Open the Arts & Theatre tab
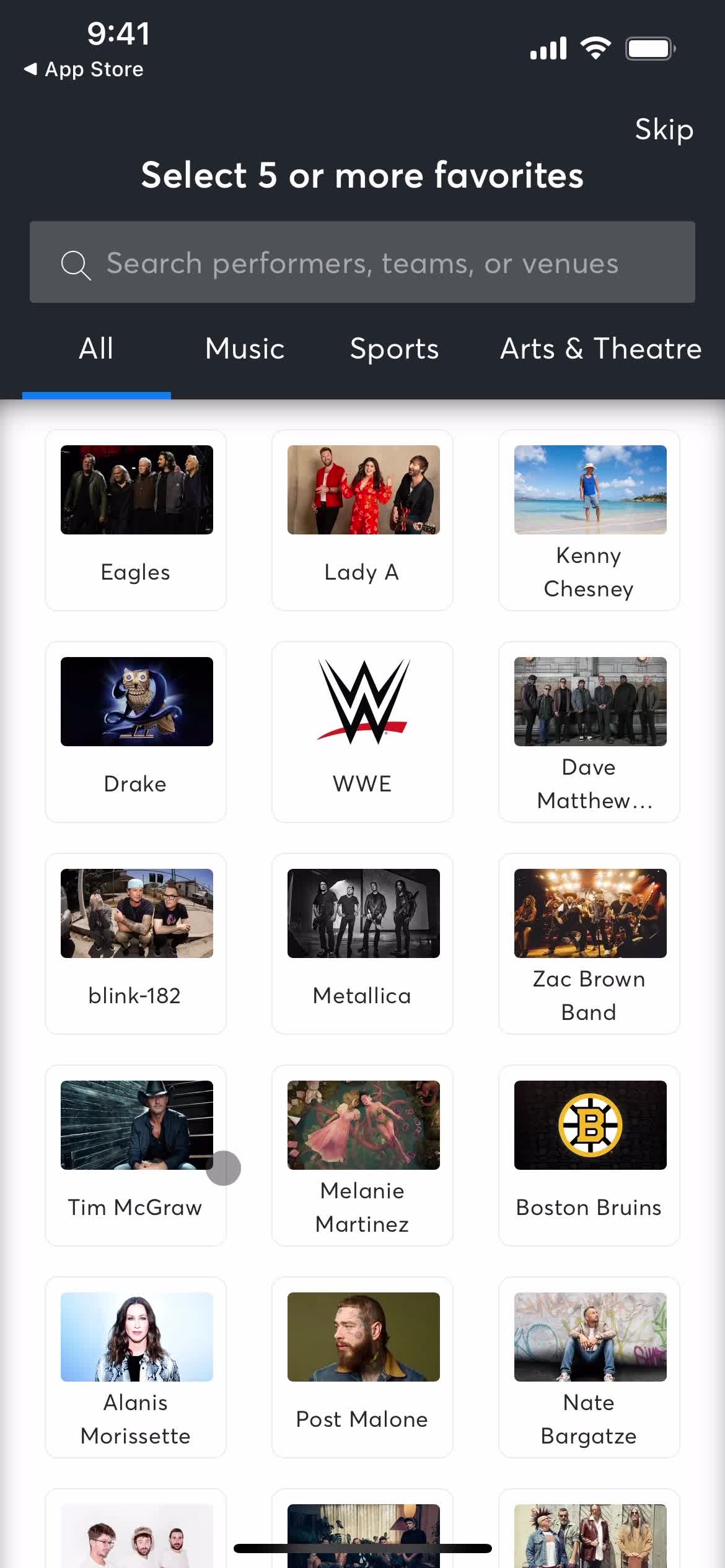Screen dimensions: 725x1568 tap(600, 349)
